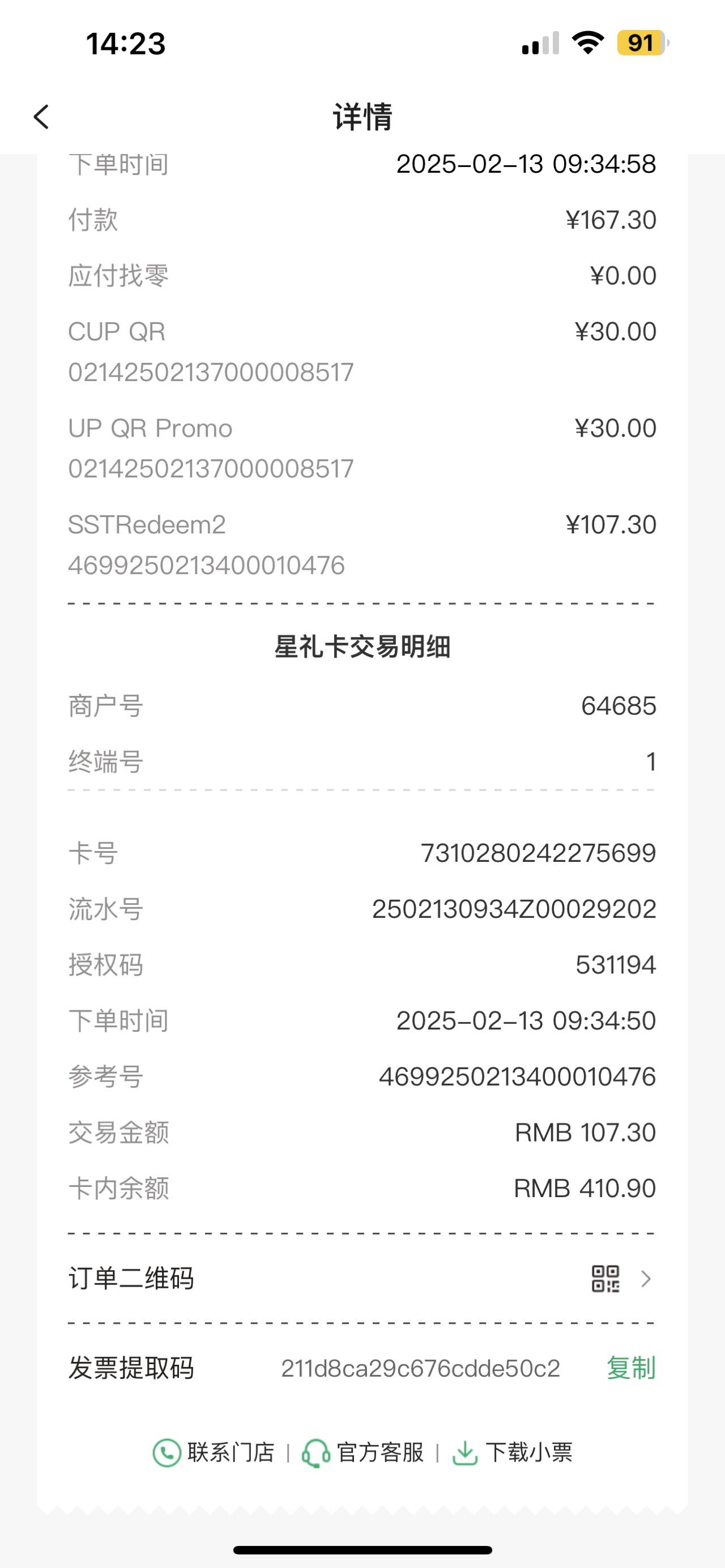The image size is (725, 1568).
Task: Contact the store via 联系门店
Action: (213, 1452)
